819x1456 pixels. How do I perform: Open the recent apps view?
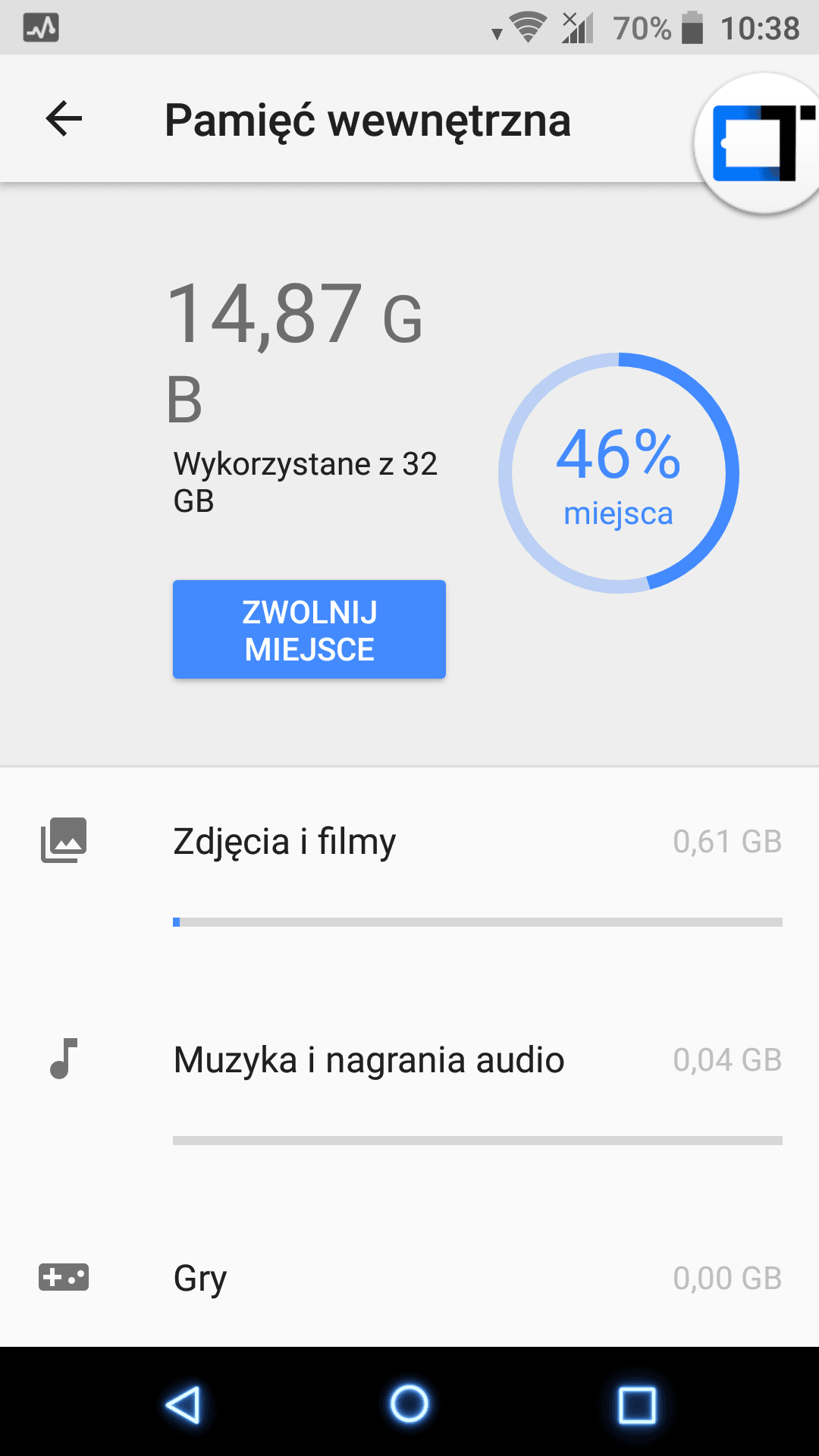pyautogui.click(x=637, y=1404)
